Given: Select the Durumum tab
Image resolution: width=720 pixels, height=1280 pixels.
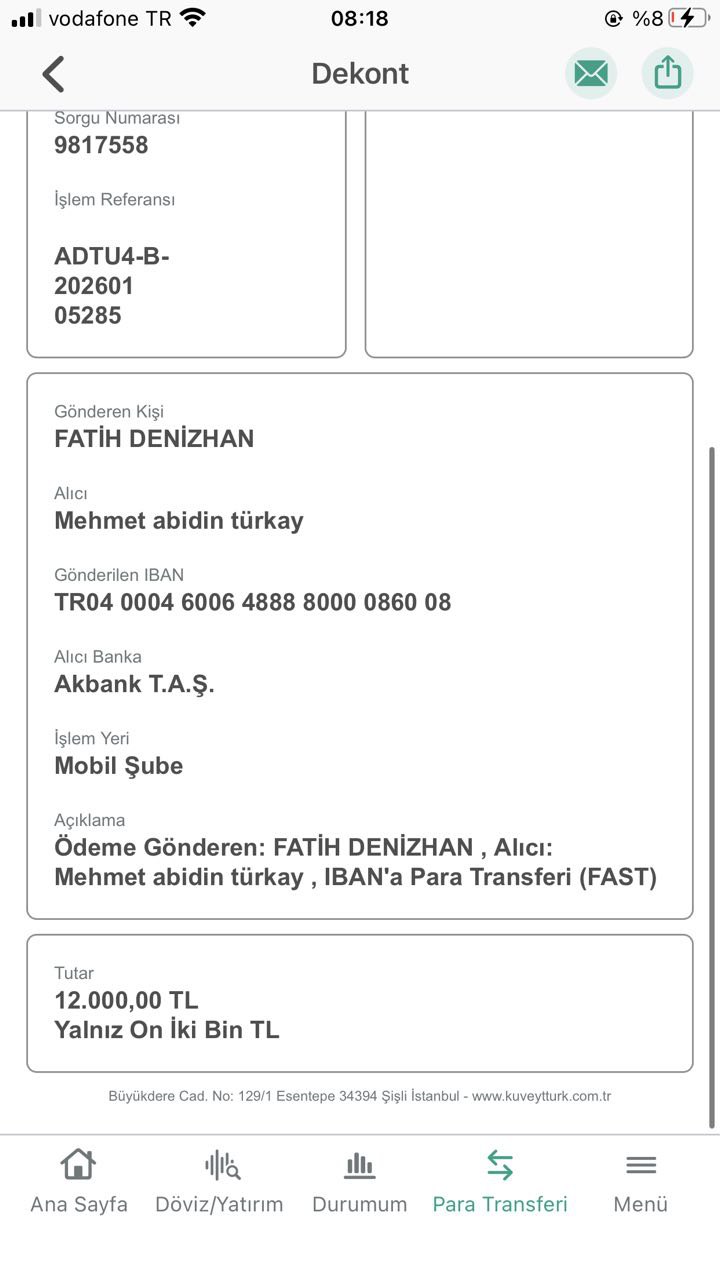Looking at the screenshot, I should [x=360, y=1182].
